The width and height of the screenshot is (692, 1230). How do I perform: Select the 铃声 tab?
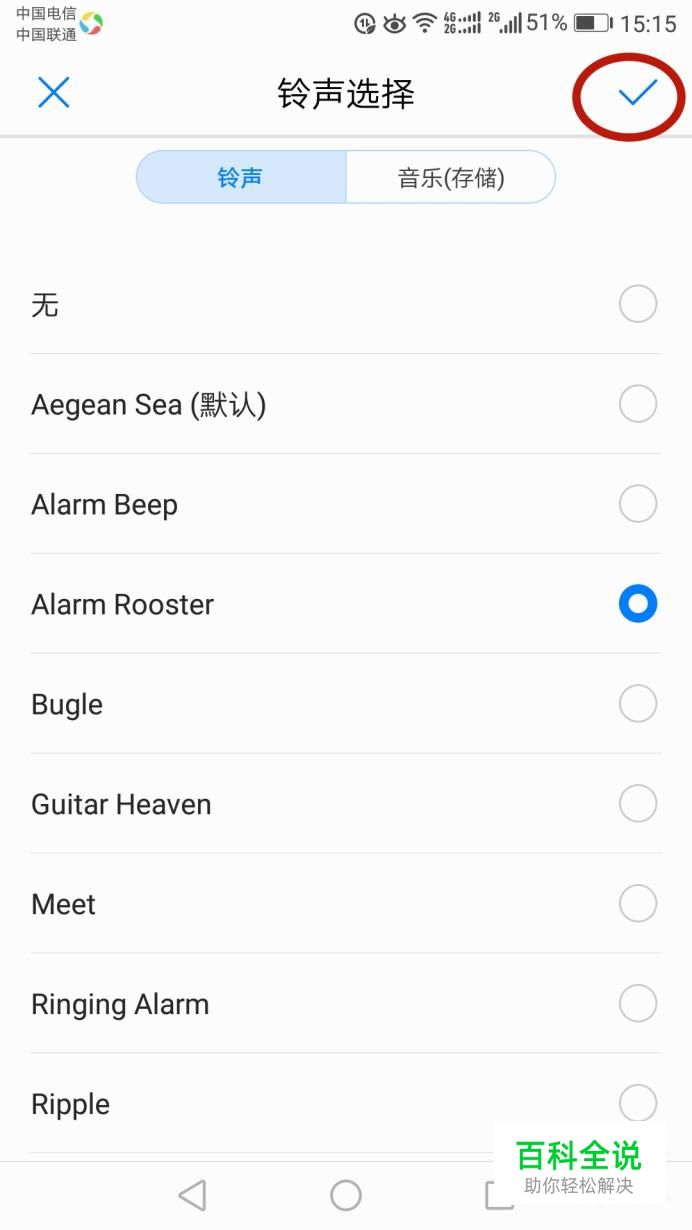click(241, 178)
